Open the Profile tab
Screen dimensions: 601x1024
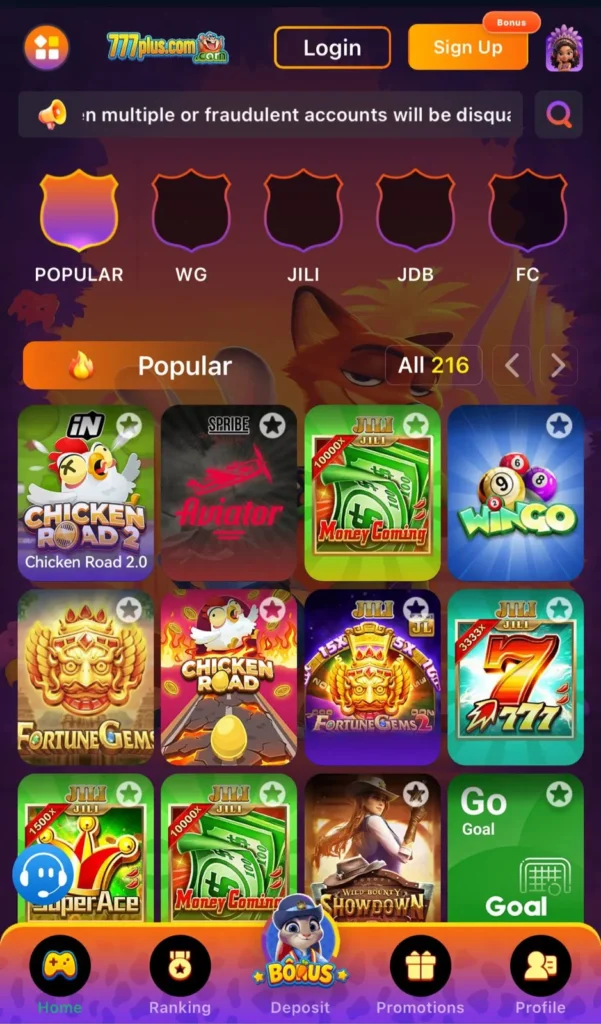(x=540, y=975)
